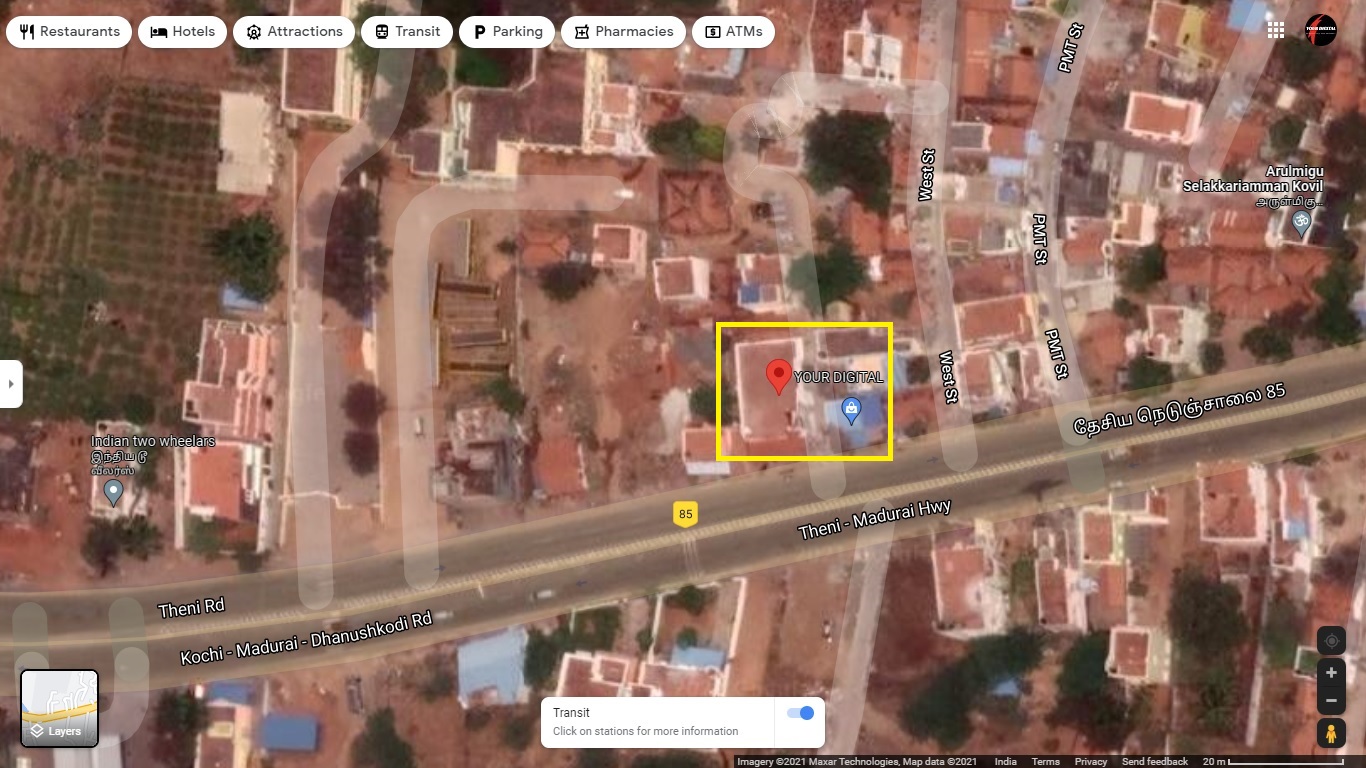Show Pharmacies on map
The width and height of the screenshot is (1366, 768).
pyautogui.click(x=623, y=32)
